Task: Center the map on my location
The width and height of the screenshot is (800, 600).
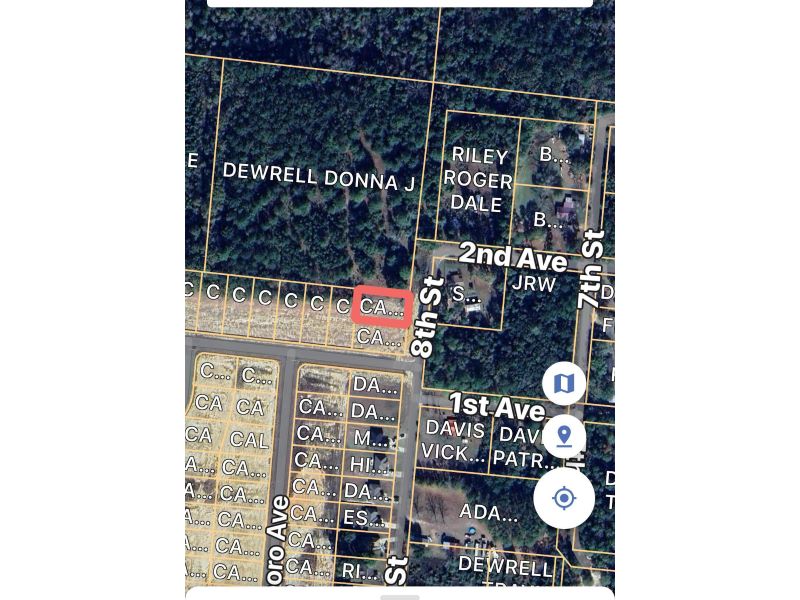Action: (564, 498)
